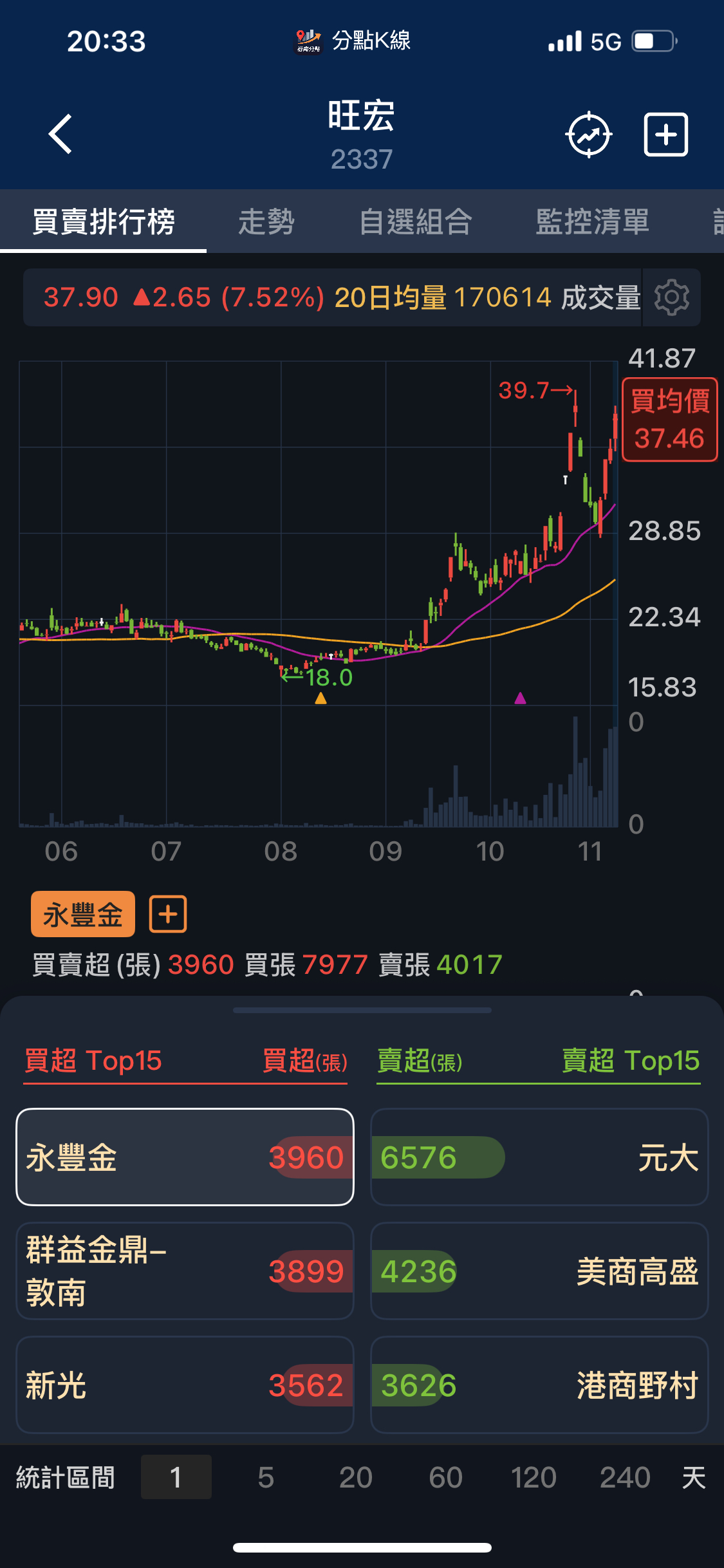The height and width of the screenshot is (1568, 724).
Task: Select the 美商高盛 row
Action: tap(539, 1271)
